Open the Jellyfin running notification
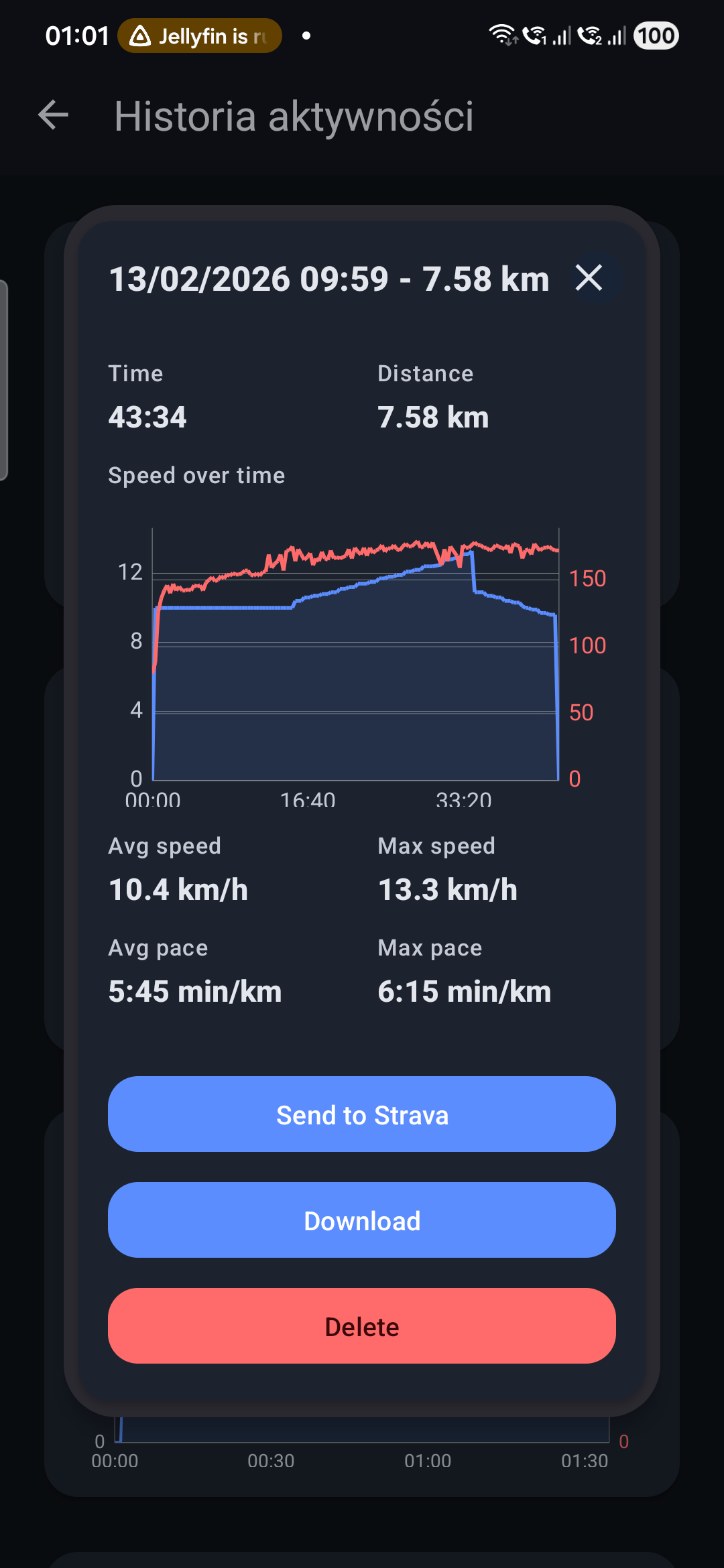 point(199,36)
